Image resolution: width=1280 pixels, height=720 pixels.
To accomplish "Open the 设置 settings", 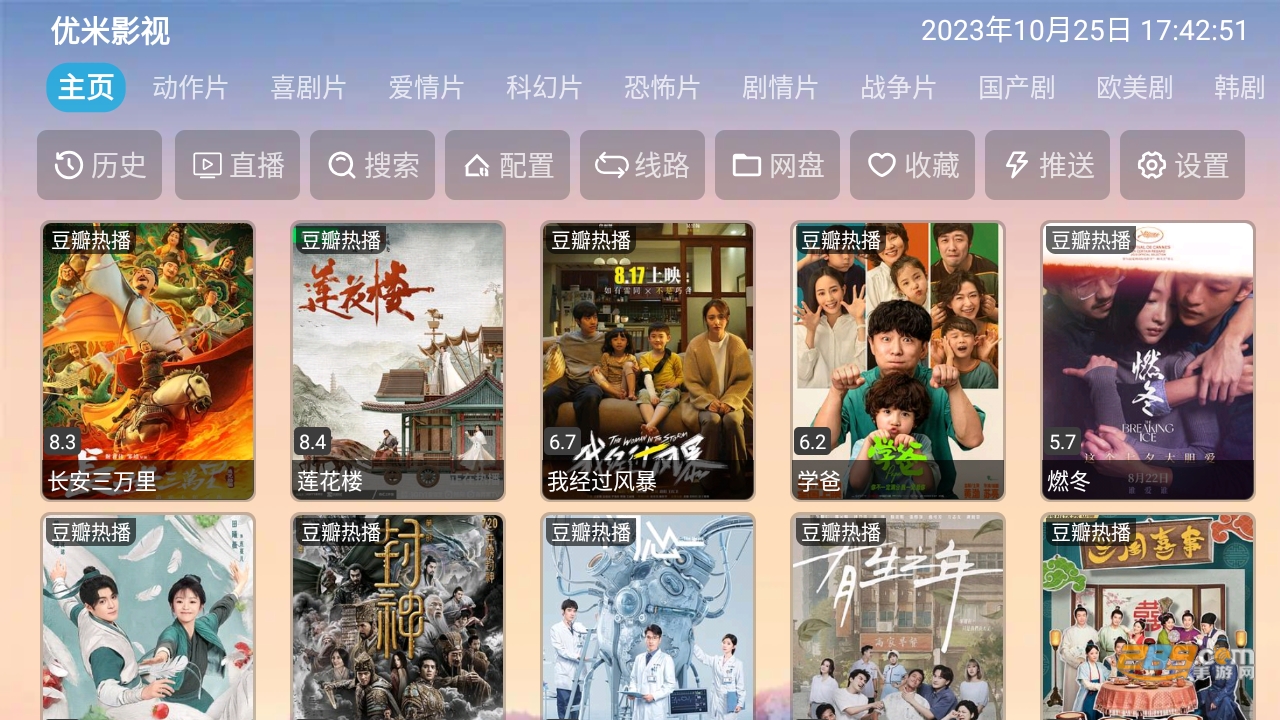I will 1182,165.
